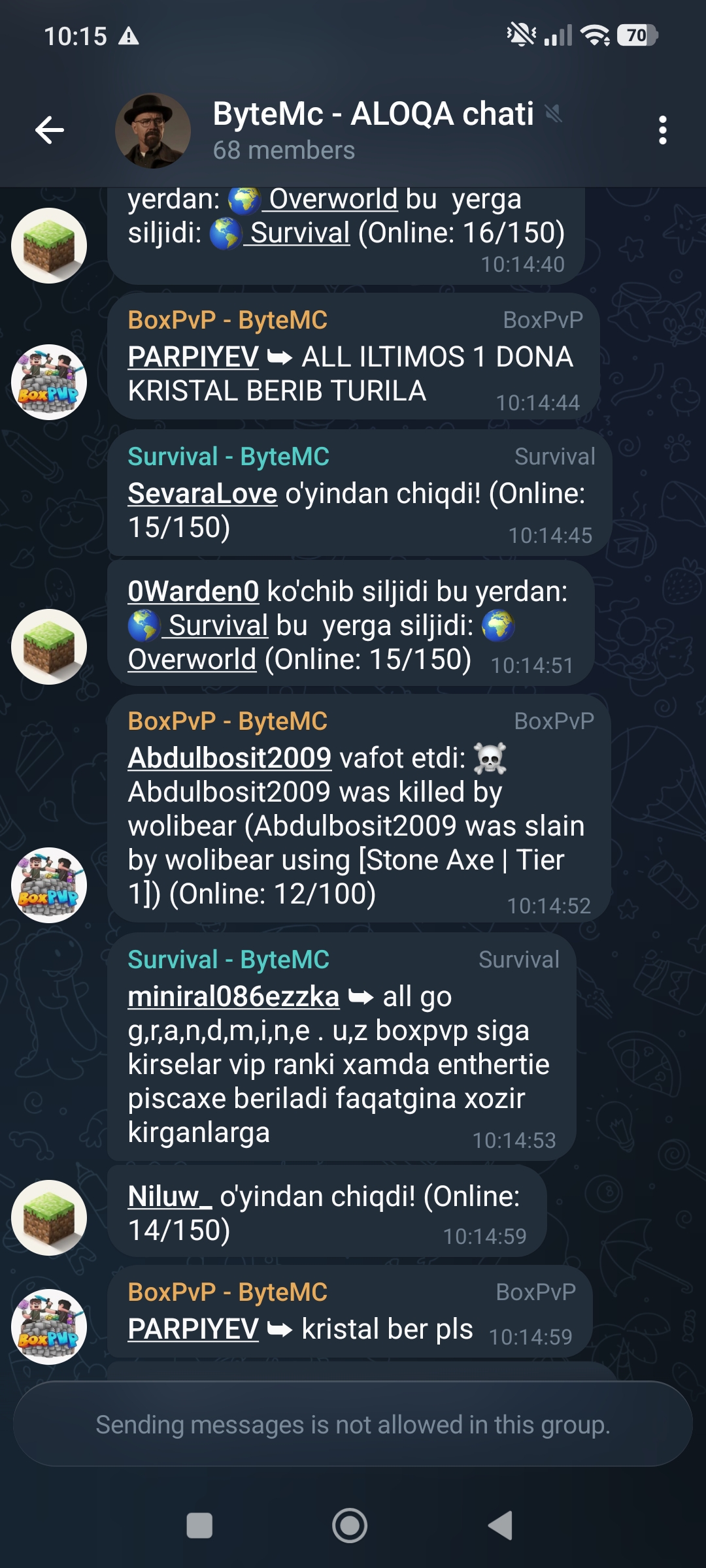Tap Survival - ByteMC sender name above SevaraLove
Screen dimensions: 706x1568
tap(228, 457)
